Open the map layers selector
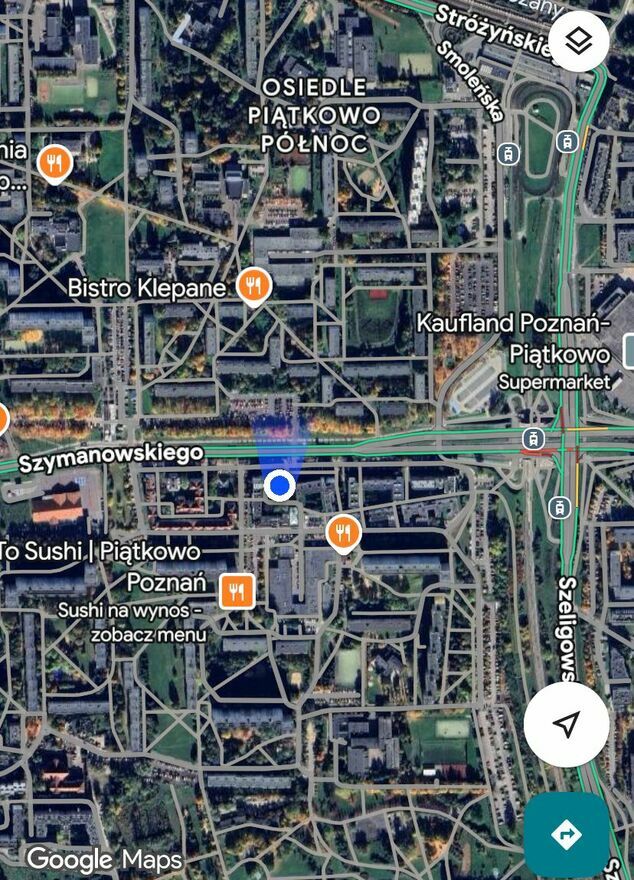The width and height of the screenshot is (634, 880). click(579, 41)
